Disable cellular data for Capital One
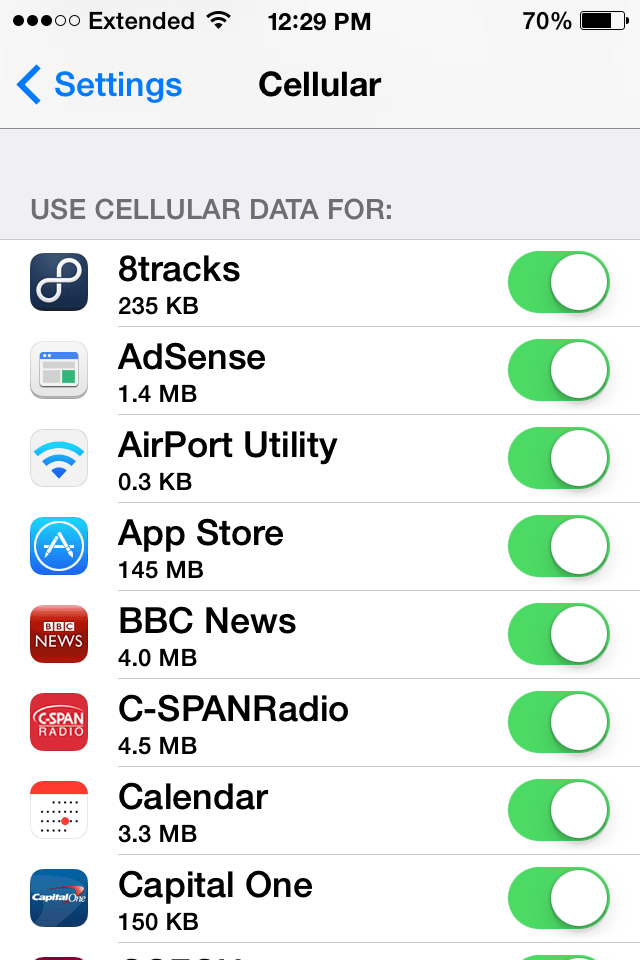 [x=559, y=899]
